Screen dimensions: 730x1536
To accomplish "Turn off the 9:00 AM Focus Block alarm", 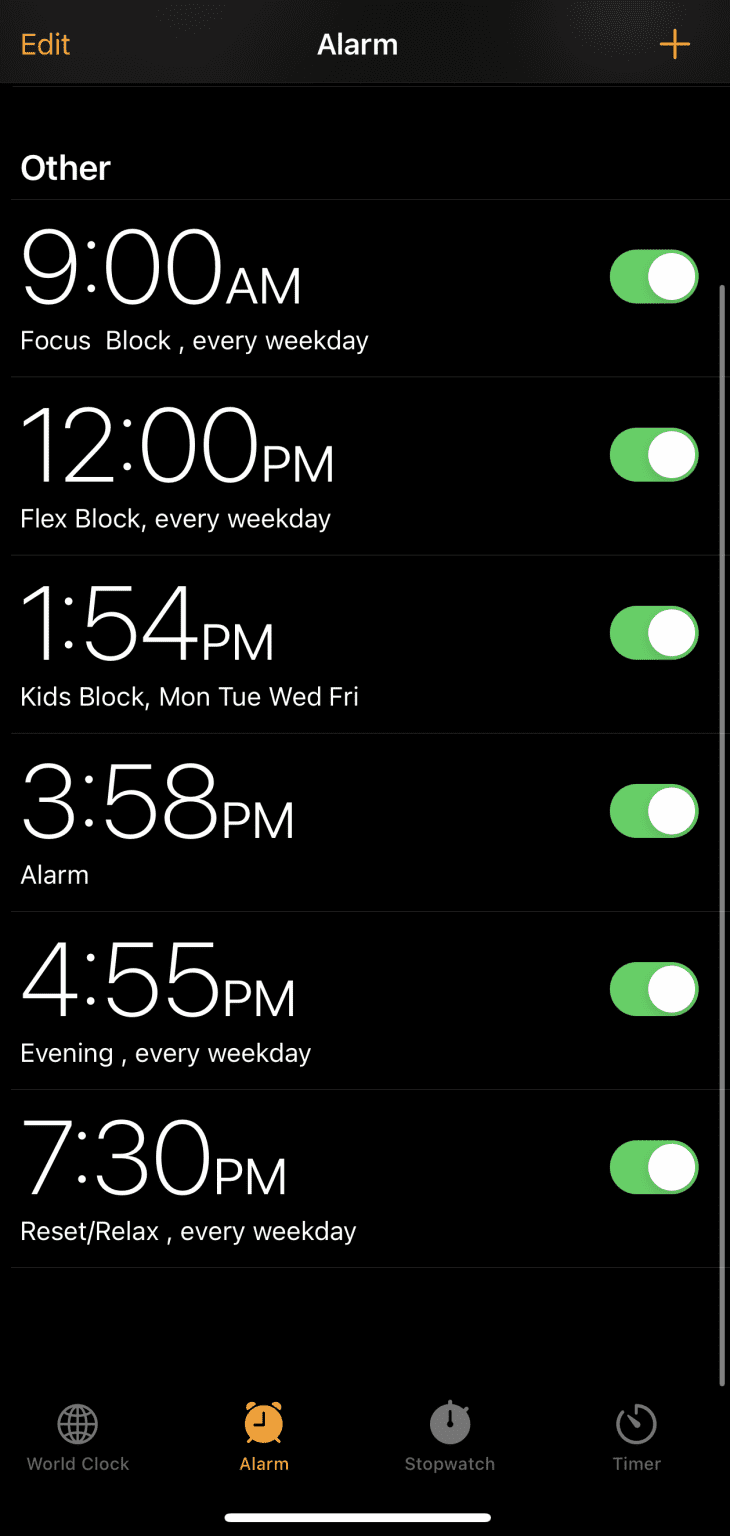I will (654, 277).
